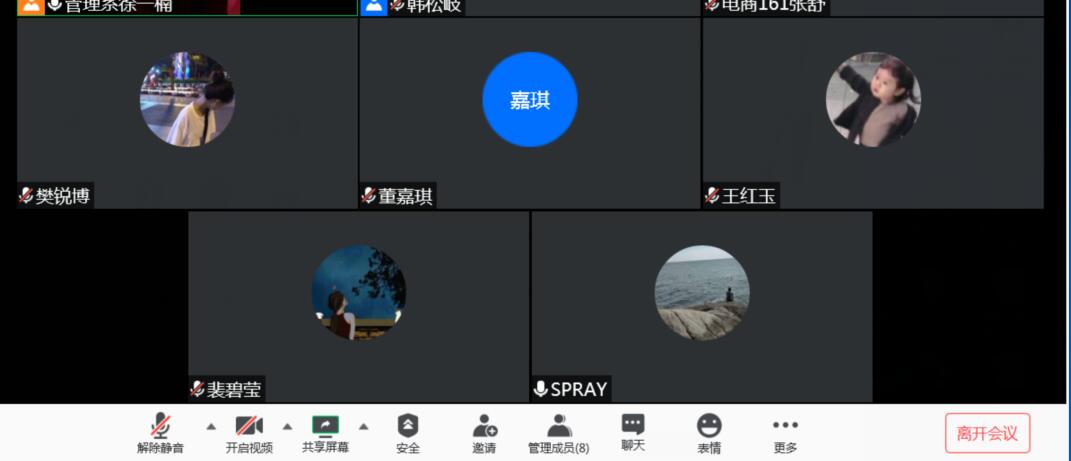Expand the video options arrow beside 开启视频
This screenshot has width=1071, height=461.
287,426
